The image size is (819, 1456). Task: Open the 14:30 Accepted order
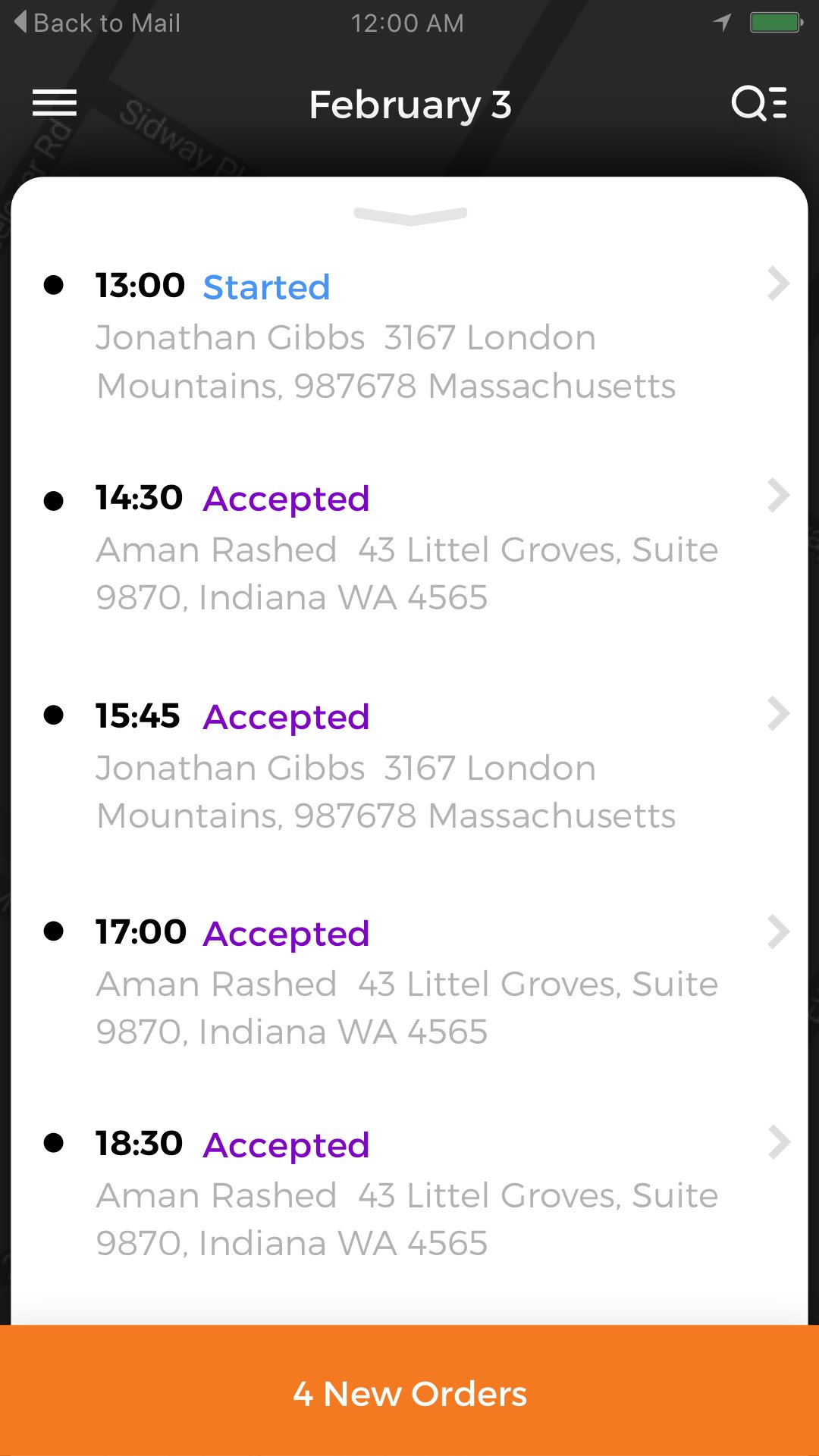tap(409, 547)
